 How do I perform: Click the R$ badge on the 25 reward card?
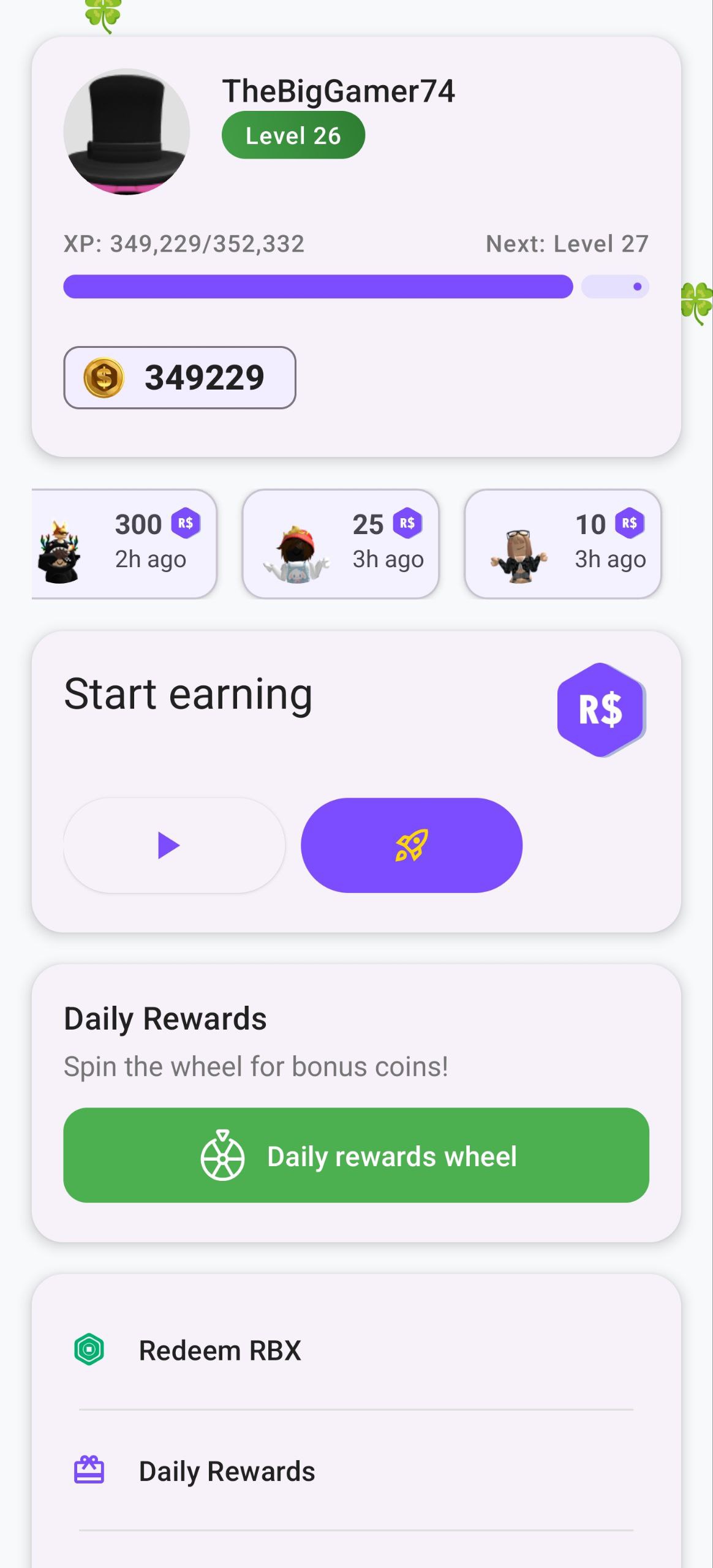(x=409, y=524)
